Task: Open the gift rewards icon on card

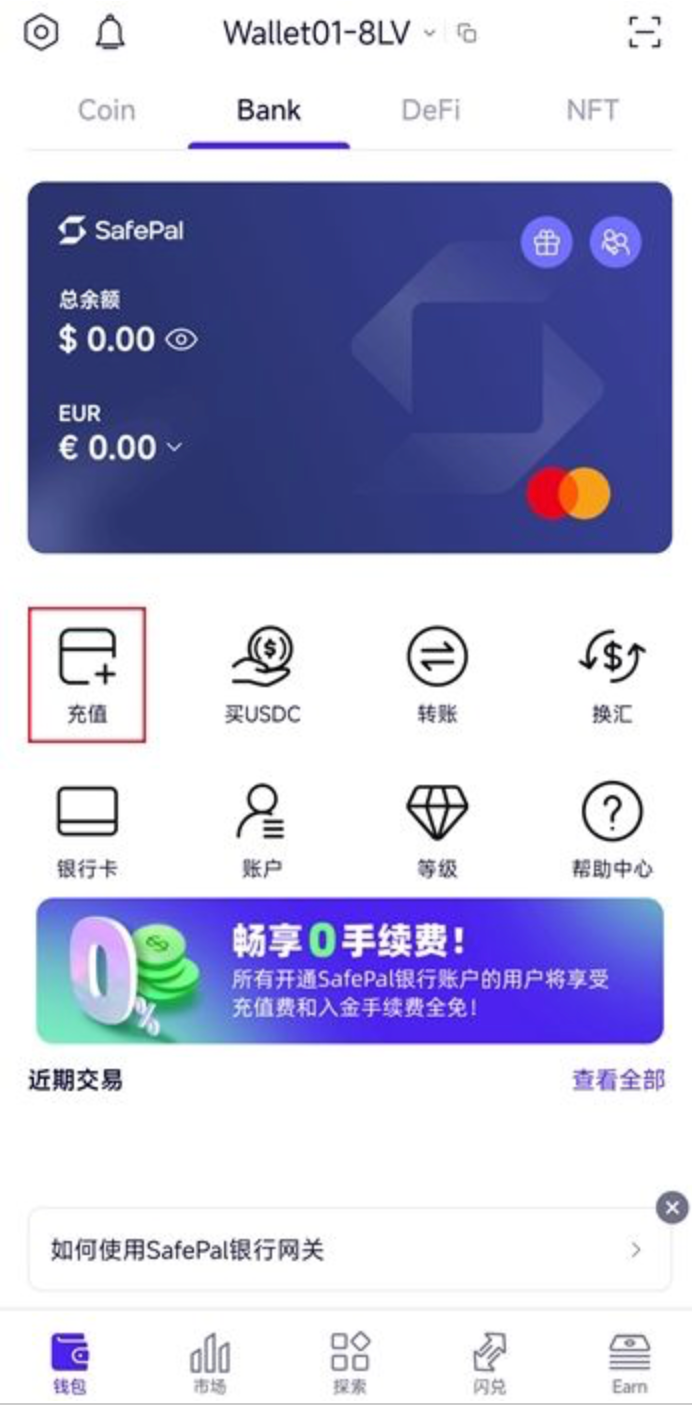Action: (546, 243)
